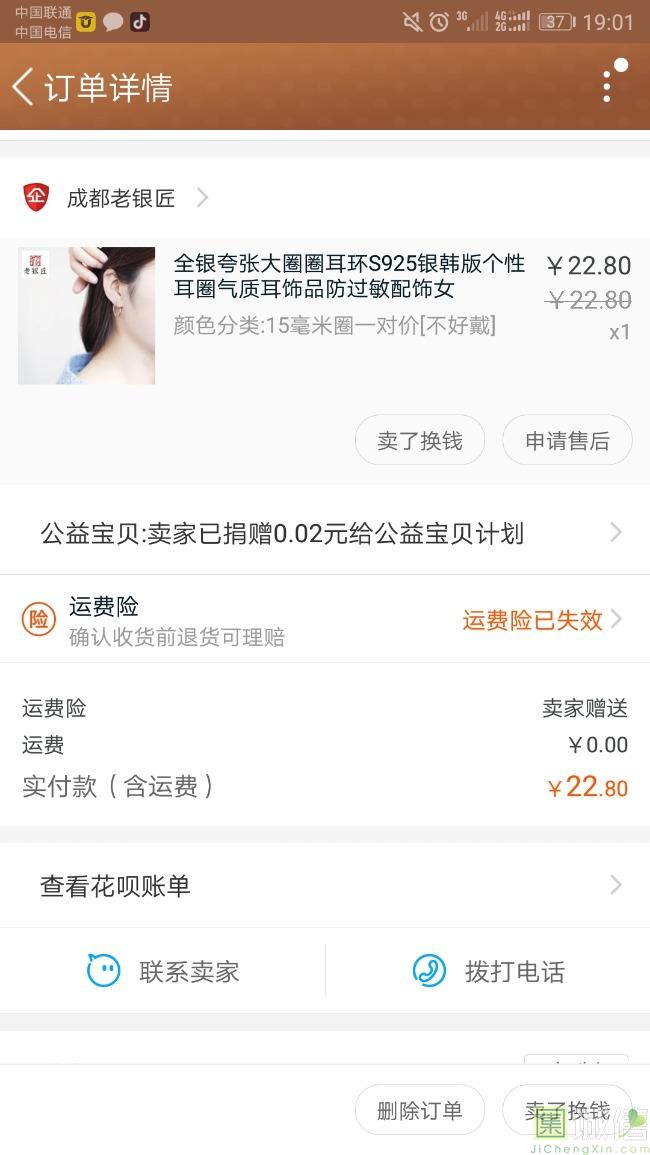Open the 公益宝贝 donation details row
This screenshot has height=1155, width=650.
coord(325,533)
